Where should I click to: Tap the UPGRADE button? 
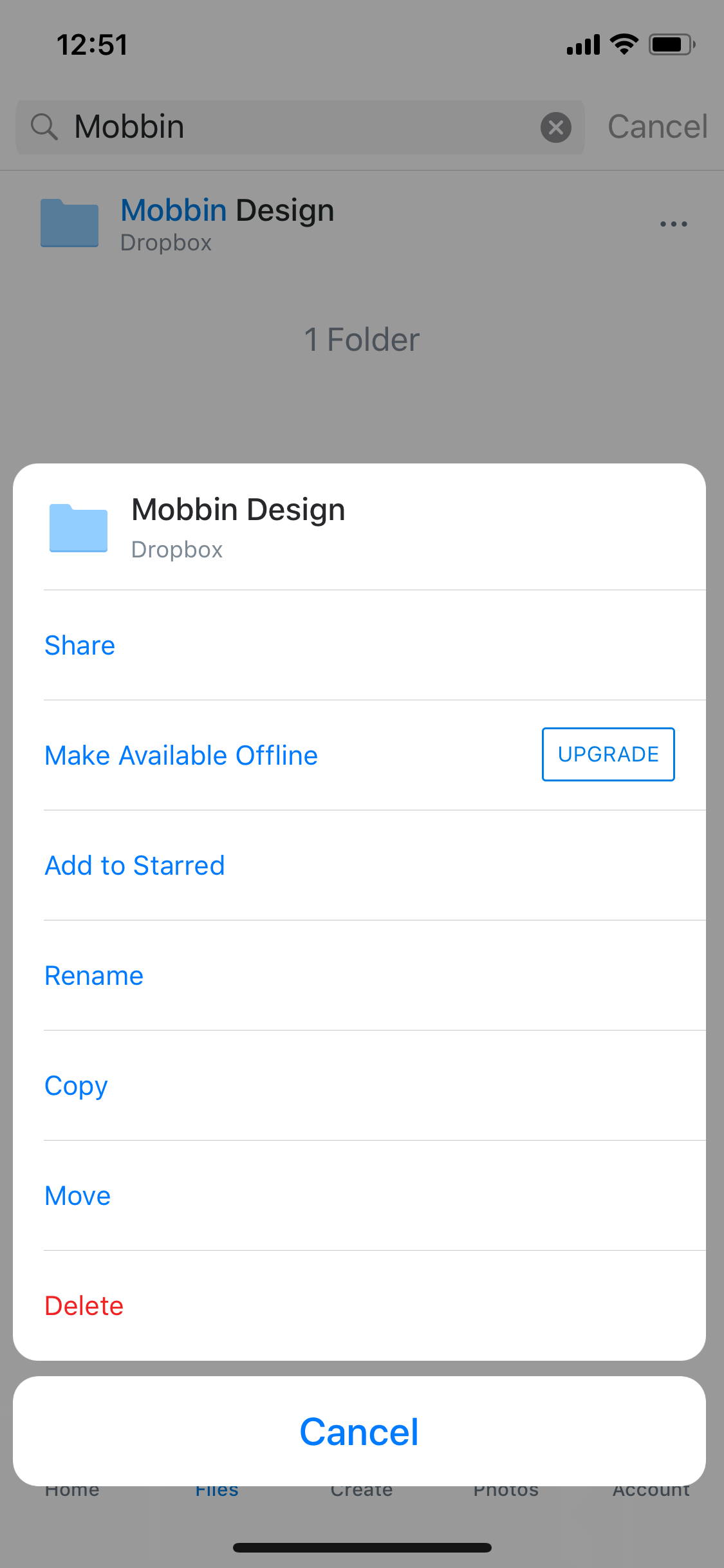(608, 754)
